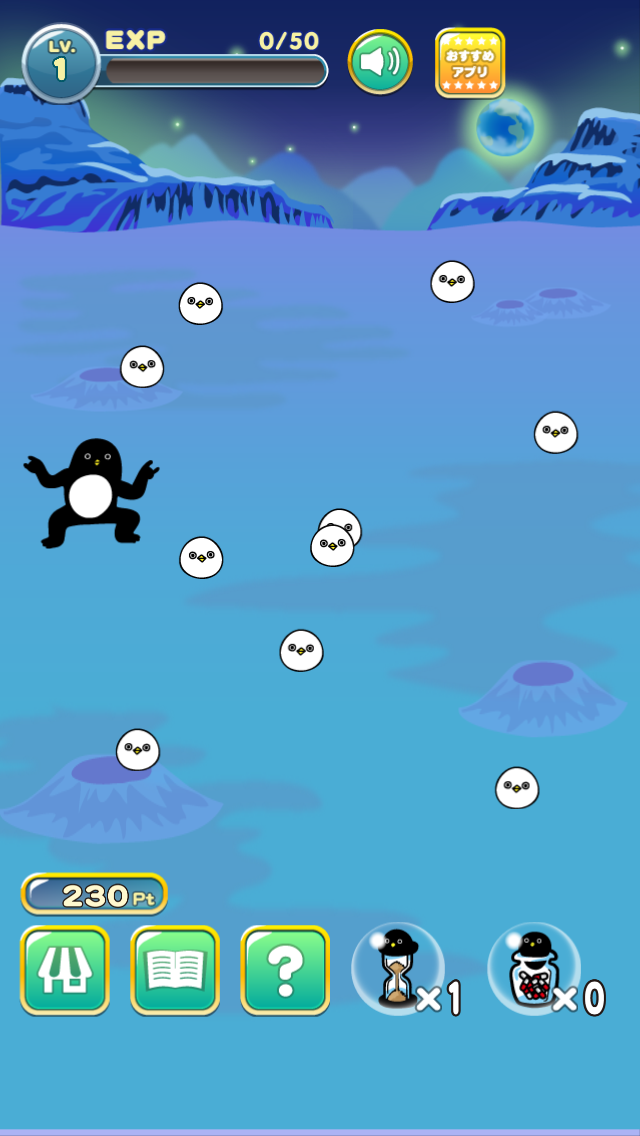Toggle the sound speaker button

pos(380,62)
